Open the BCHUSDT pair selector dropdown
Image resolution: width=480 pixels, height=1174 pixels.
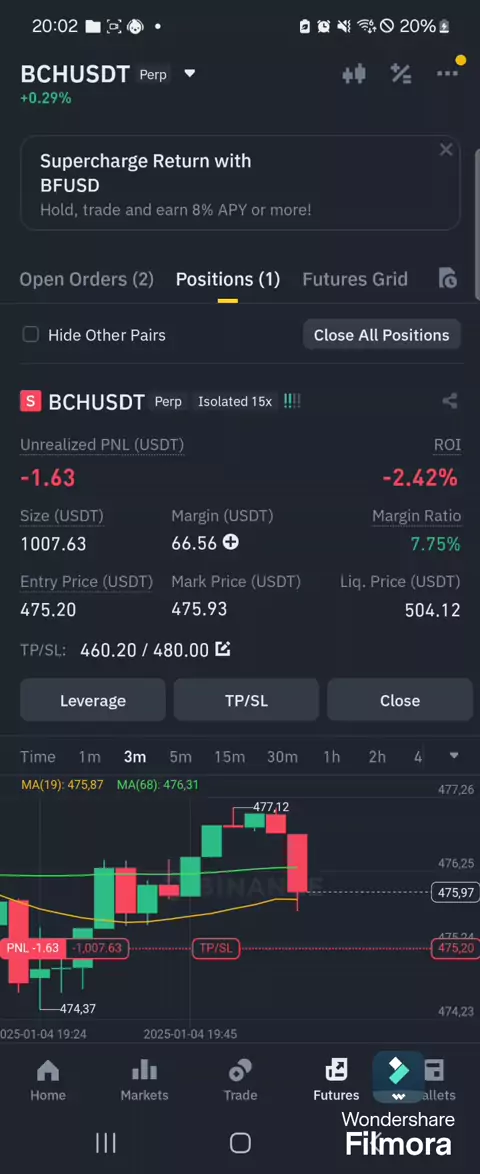coord(189,73)
